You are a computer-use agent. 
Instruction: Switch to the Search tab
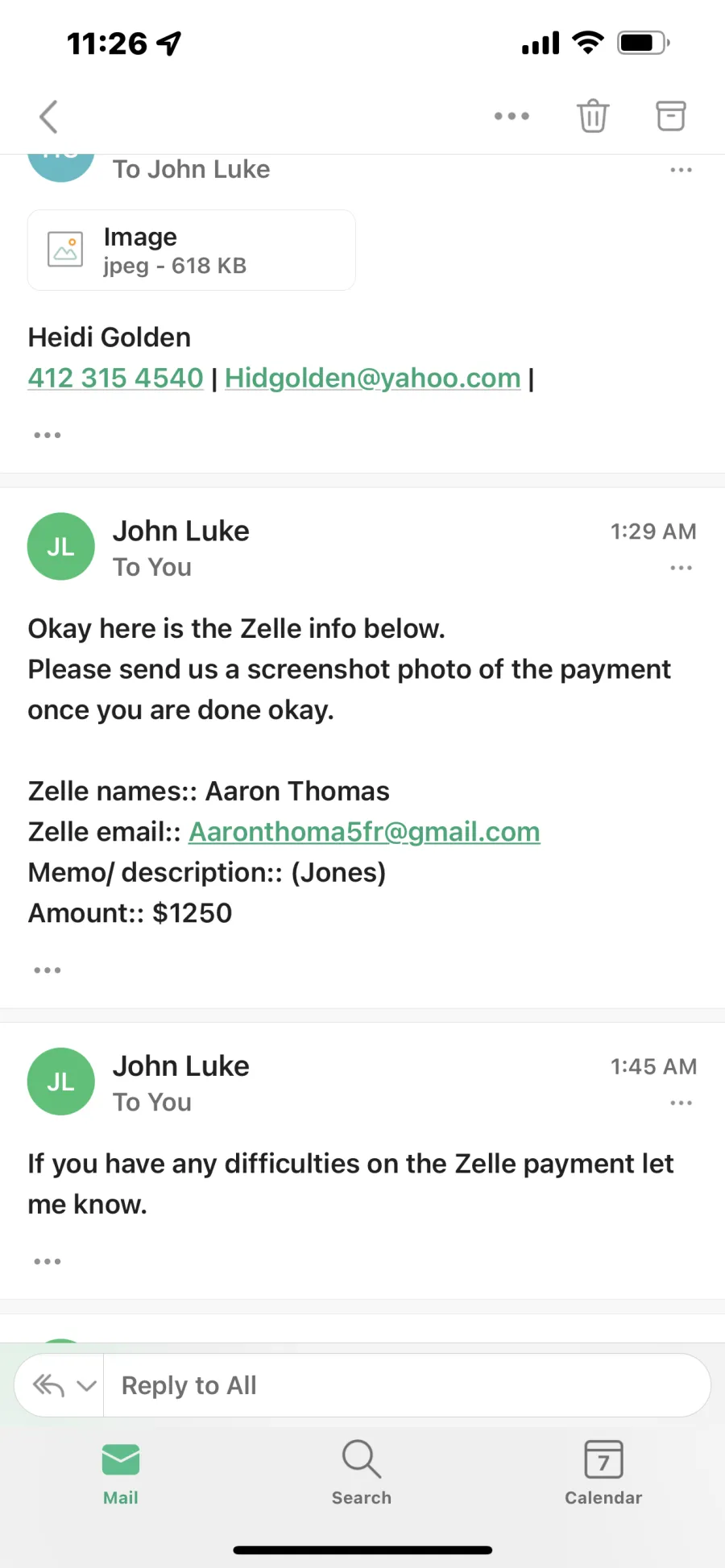[x=362, y=1474]
